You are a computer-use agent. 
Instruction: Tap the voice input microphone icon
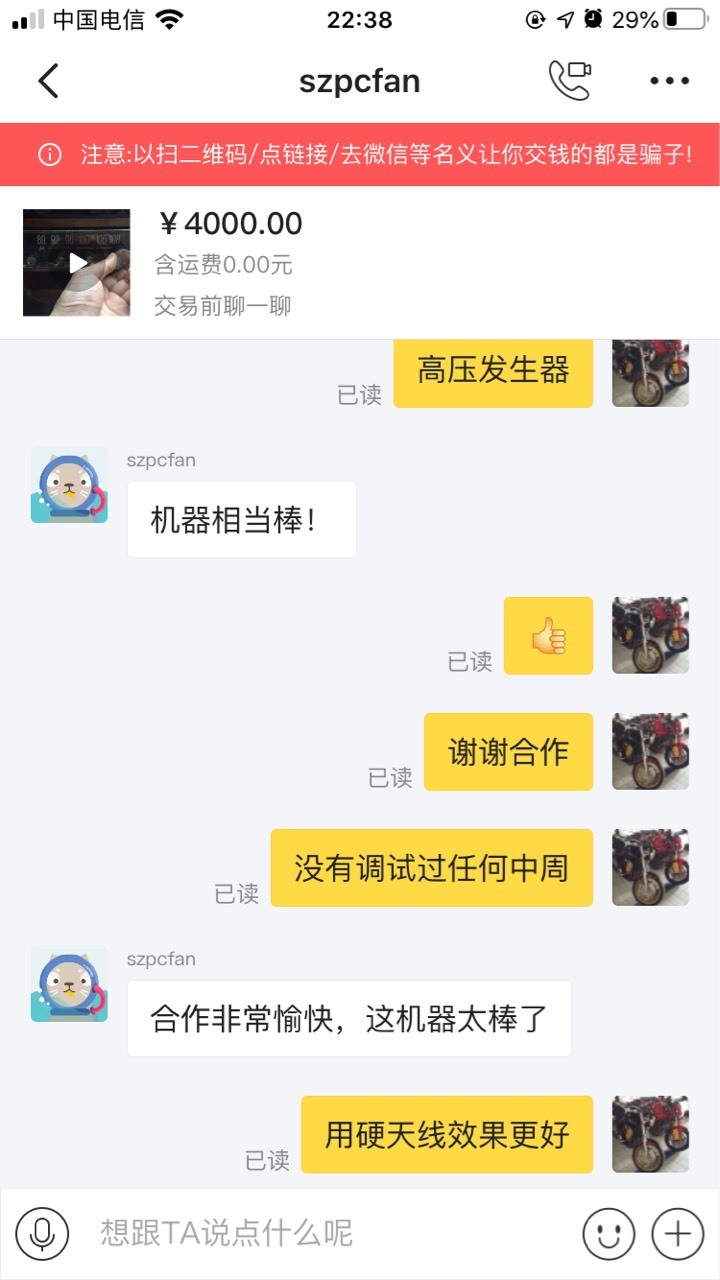42,1234
